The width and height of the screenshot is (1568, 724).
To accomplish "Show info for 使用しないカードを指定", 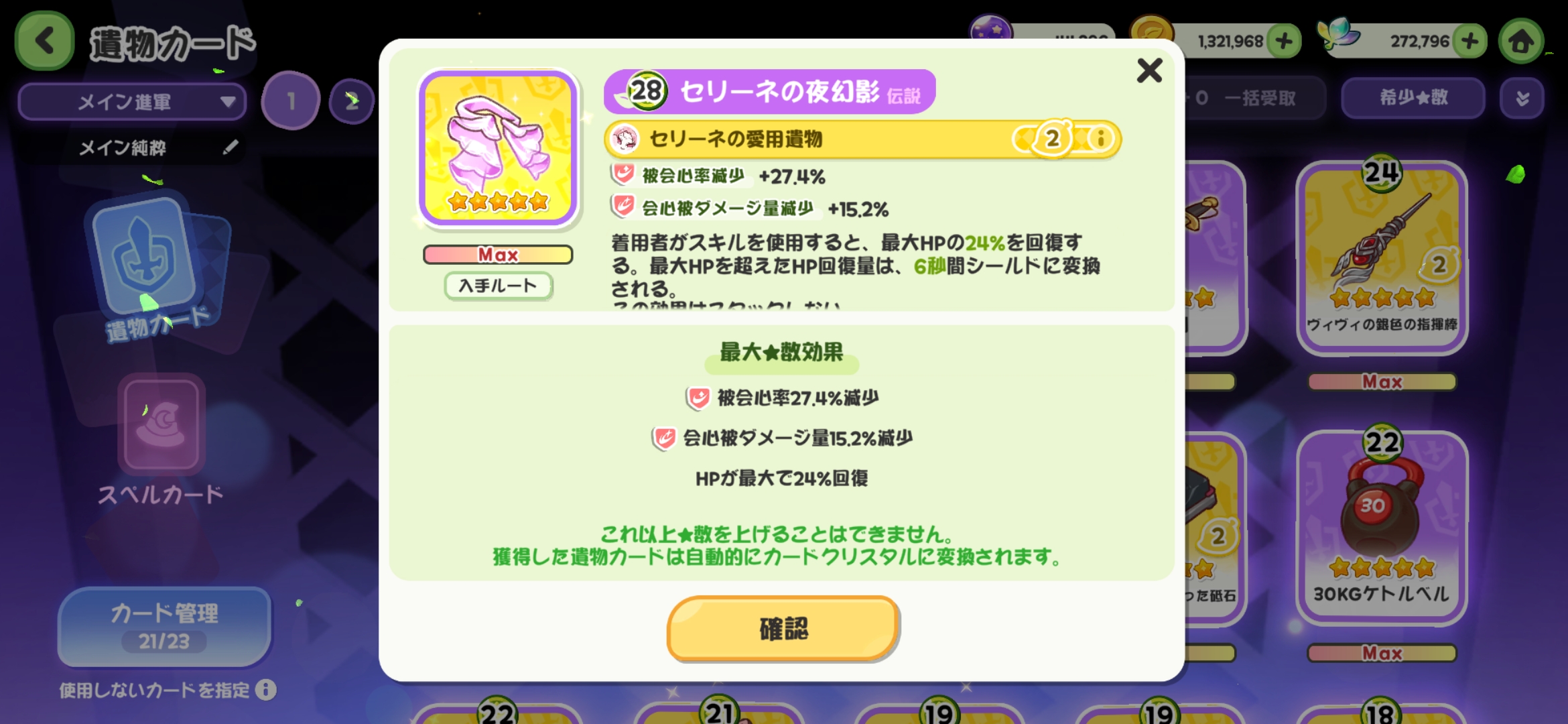I will click(x=266, y=690).
